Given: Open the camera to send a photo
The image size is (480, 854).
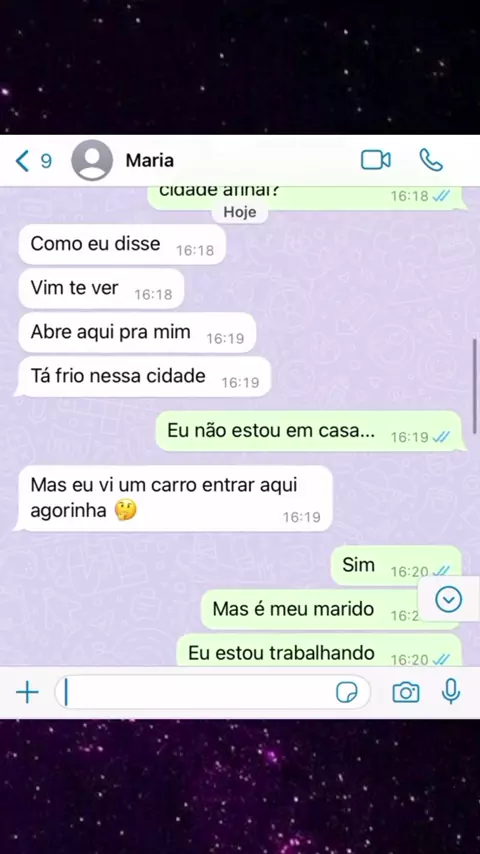Looking at the screenshot, I should pos(406,693).
